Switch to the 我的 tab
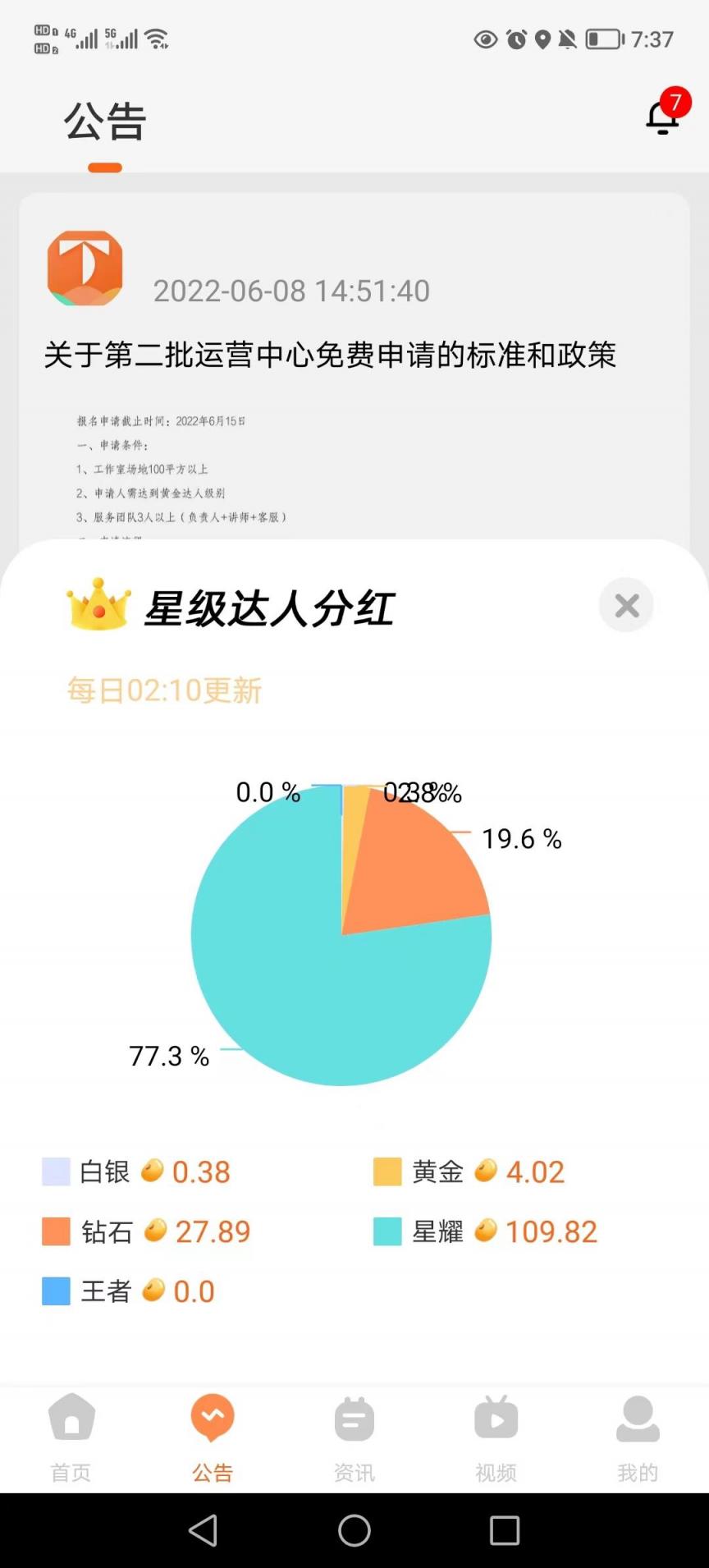The height and width of the screenshot is (1568, 709). [638, 1437]
